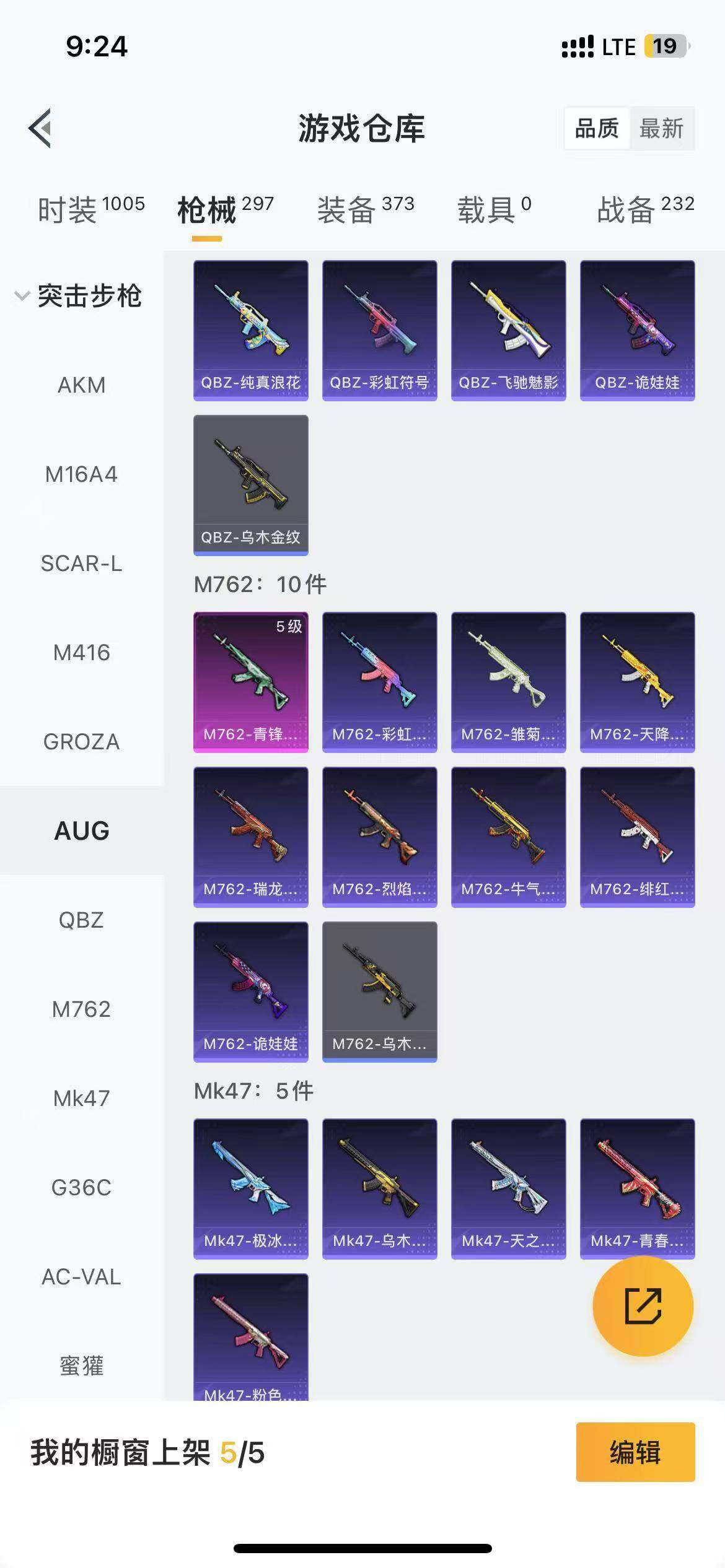The image size is (725, 1568).
Task: Go back using the top-left arrow
Action: pos(41,128)
